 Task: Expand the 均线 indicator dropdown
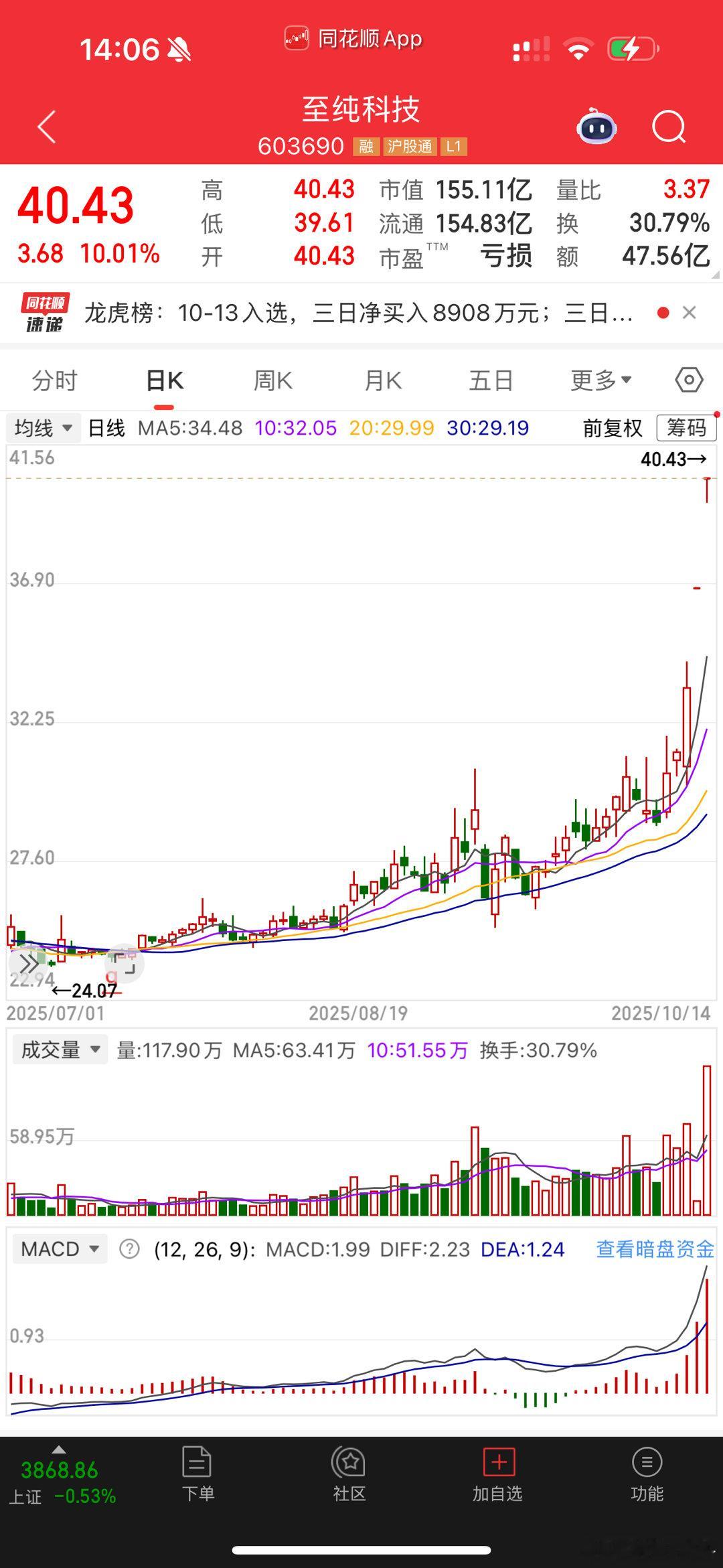click(x=44, y=428)
